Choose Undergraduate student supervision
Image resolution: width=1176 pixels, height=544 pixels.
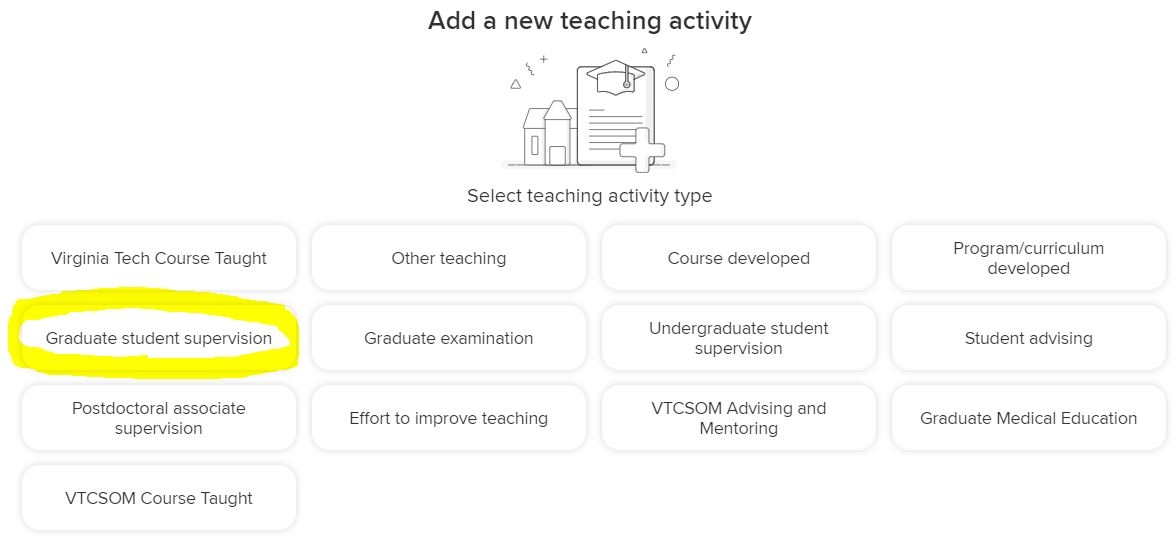click(738, 338)
